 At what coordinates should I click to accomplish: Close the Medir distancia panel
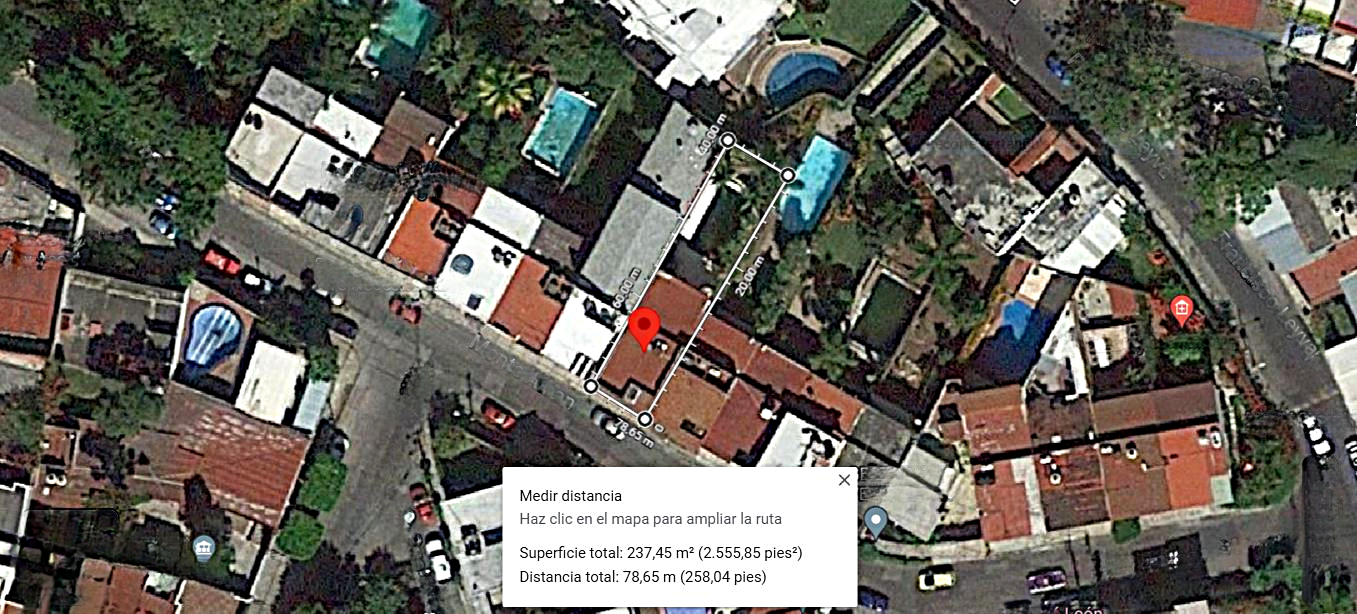tap(844, 480)
